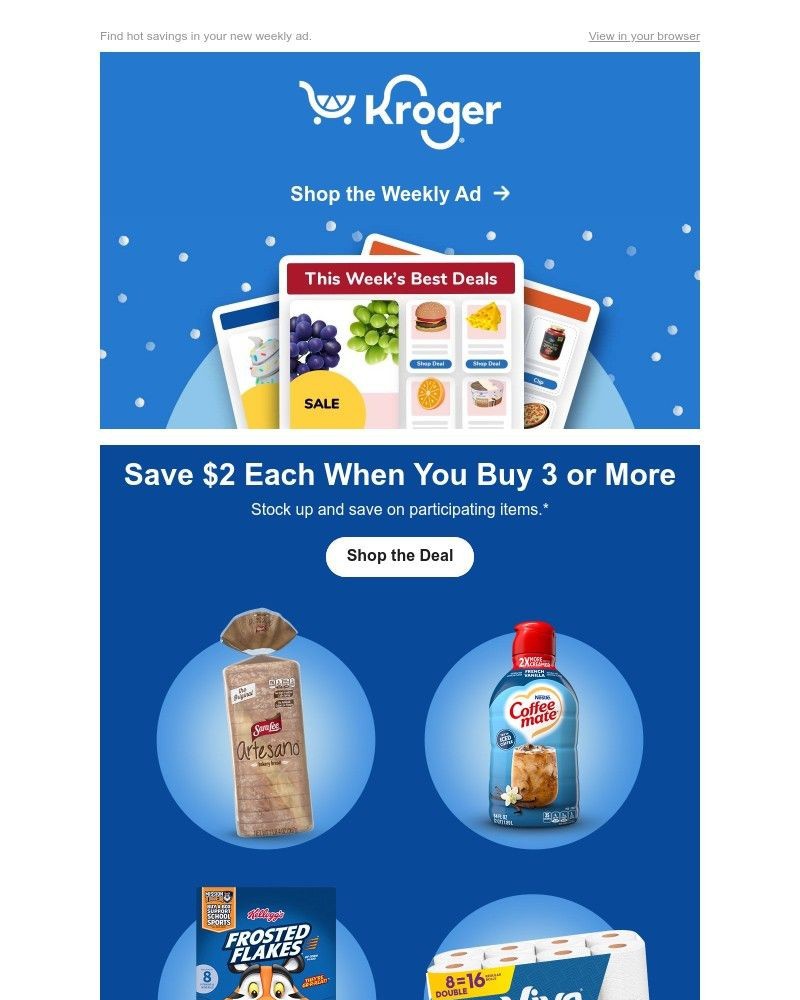Image resolution: width=800 pixels, height=1000 pixels.
Task: Click View in your browser
Action: 644,35
